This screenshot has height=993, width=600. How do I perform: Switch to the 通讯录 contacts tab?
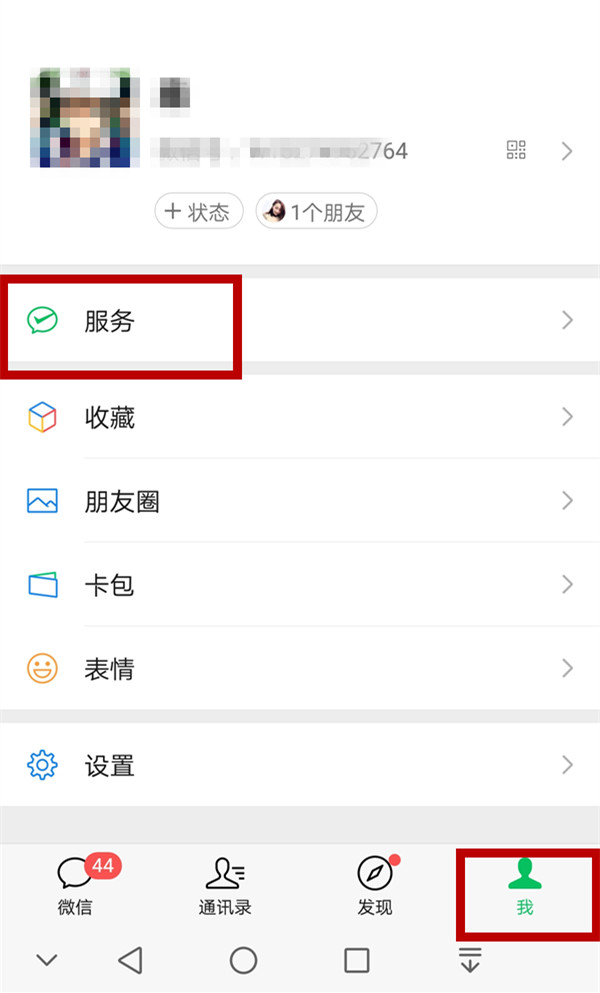pyautogui.click(x=224, y=886)
